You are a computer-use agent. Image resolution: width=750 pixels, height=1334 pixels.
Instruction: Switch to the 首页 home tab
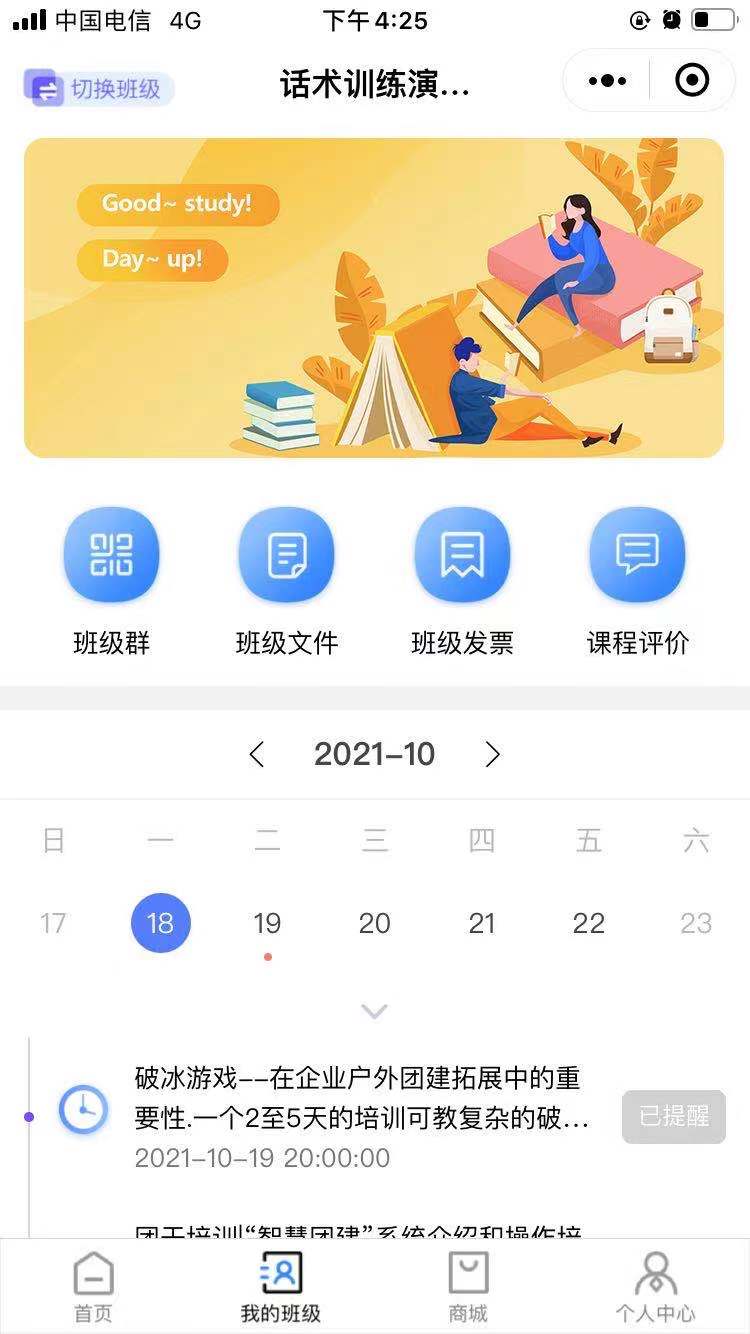pos(94,1288)
